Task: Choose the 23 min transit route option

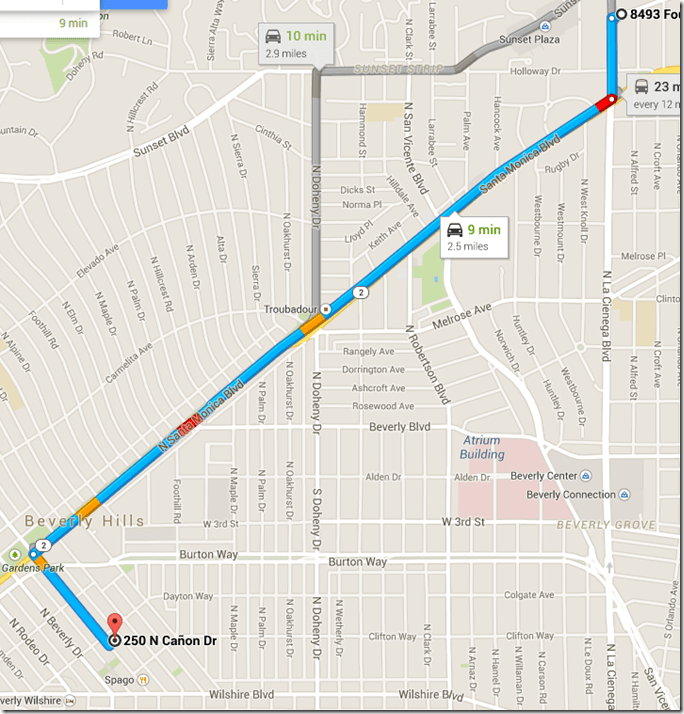Action: coord(655,94)
